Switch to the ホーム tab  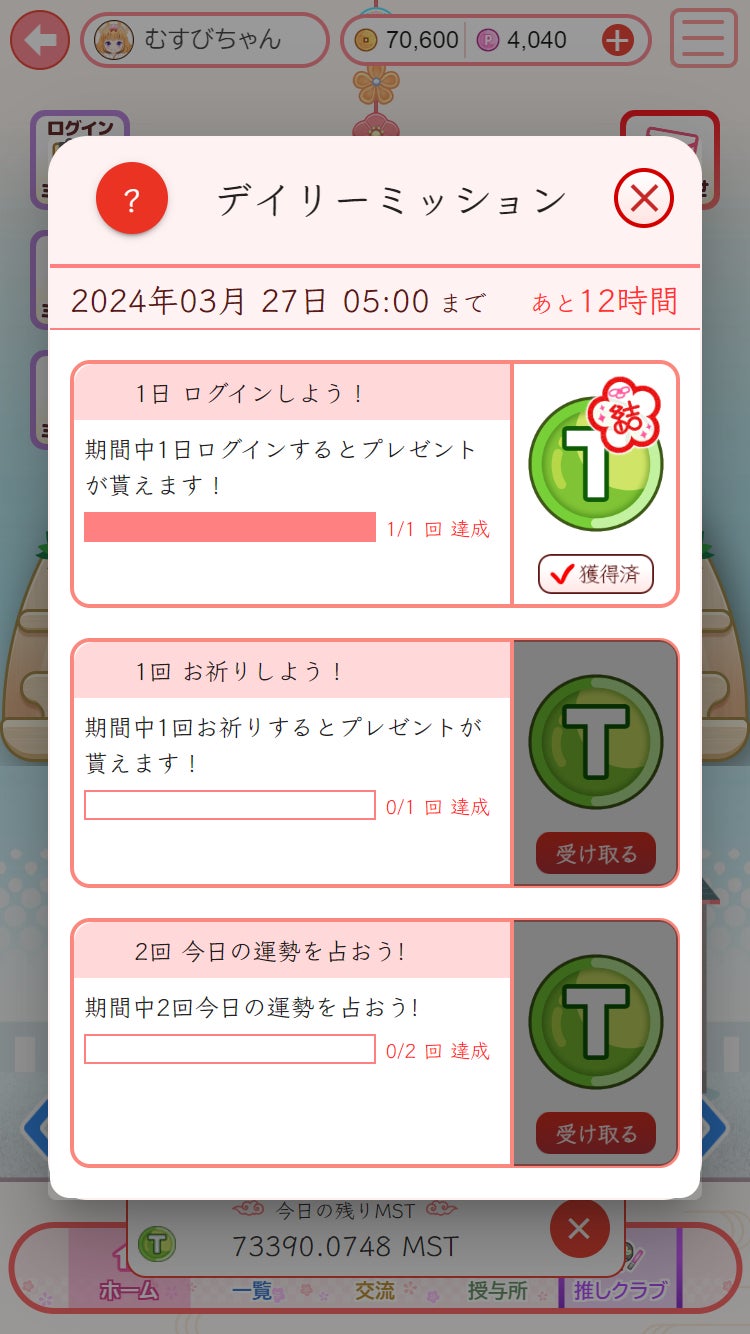click(129, 1290)
